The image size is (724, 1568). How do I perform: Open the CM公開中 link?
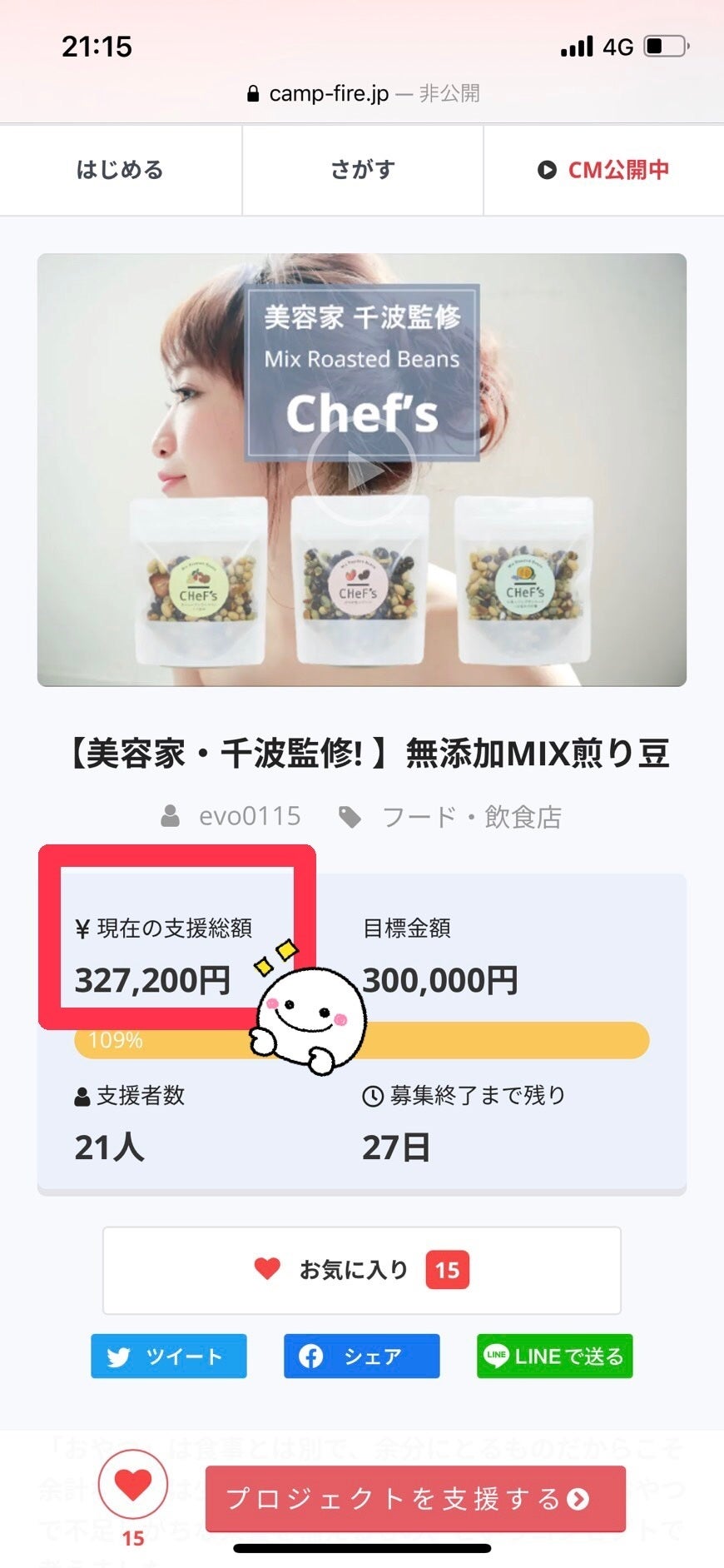[603, 170]
